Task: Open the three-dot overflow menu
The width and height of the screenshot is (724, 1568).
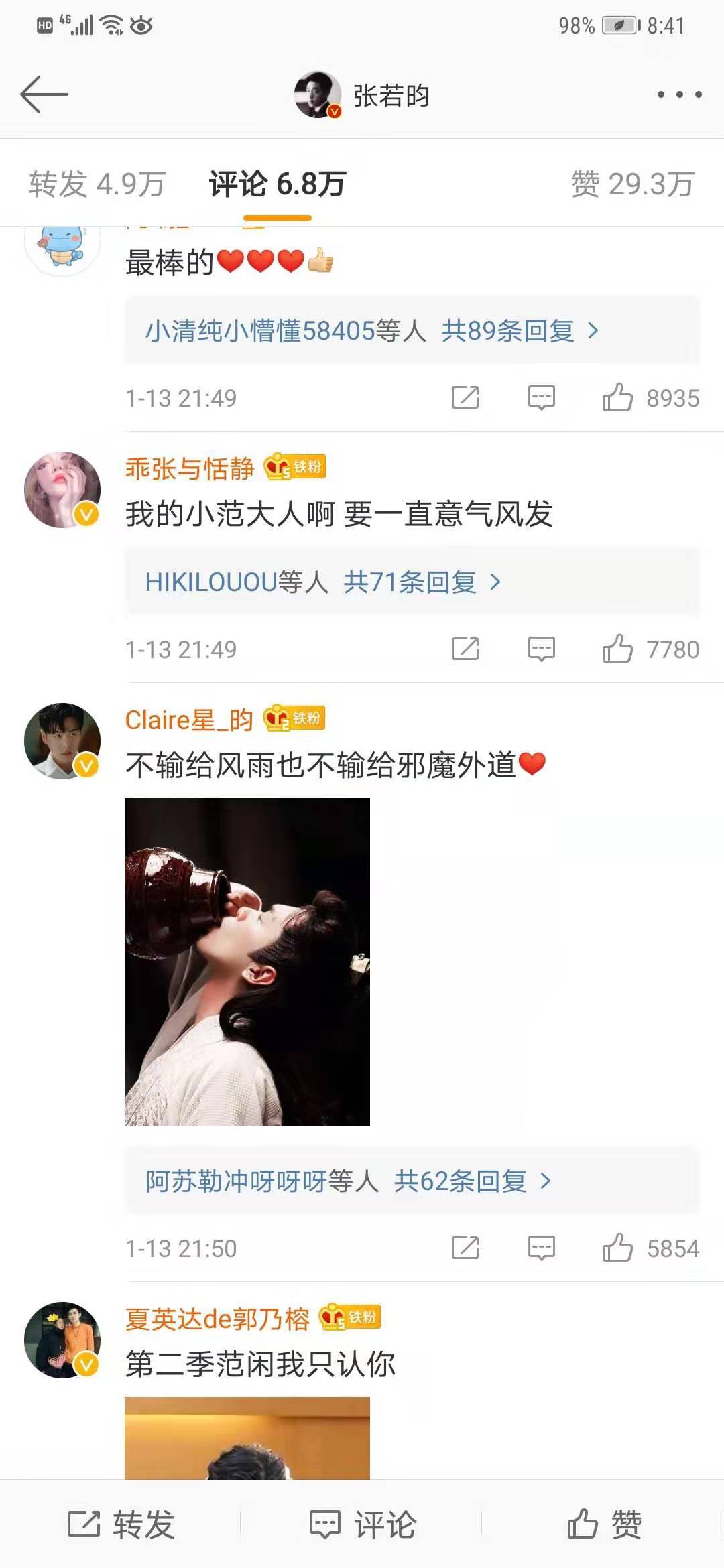Action: [x=679, y=94]
